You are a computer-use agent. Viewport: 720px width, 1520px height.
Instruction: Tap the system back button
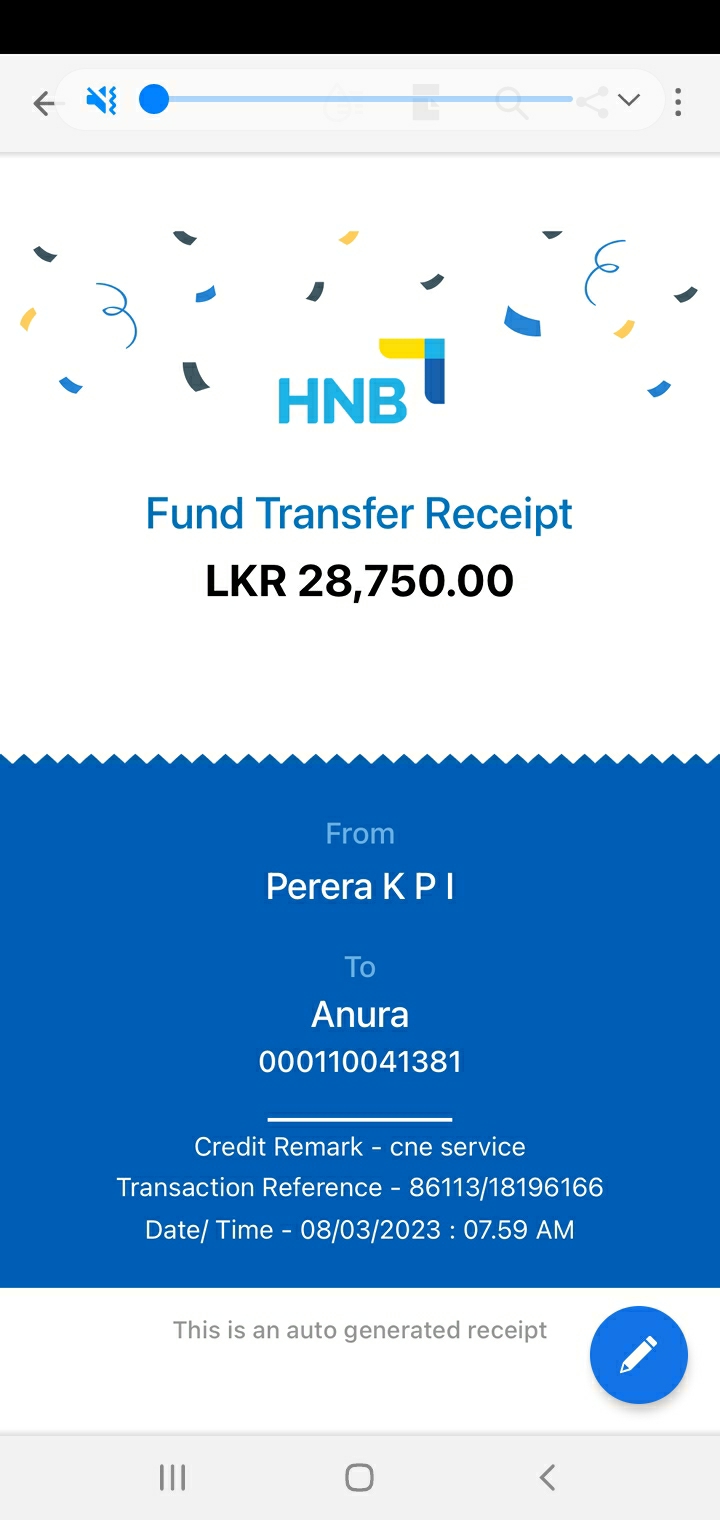(x=546, y=1477)
